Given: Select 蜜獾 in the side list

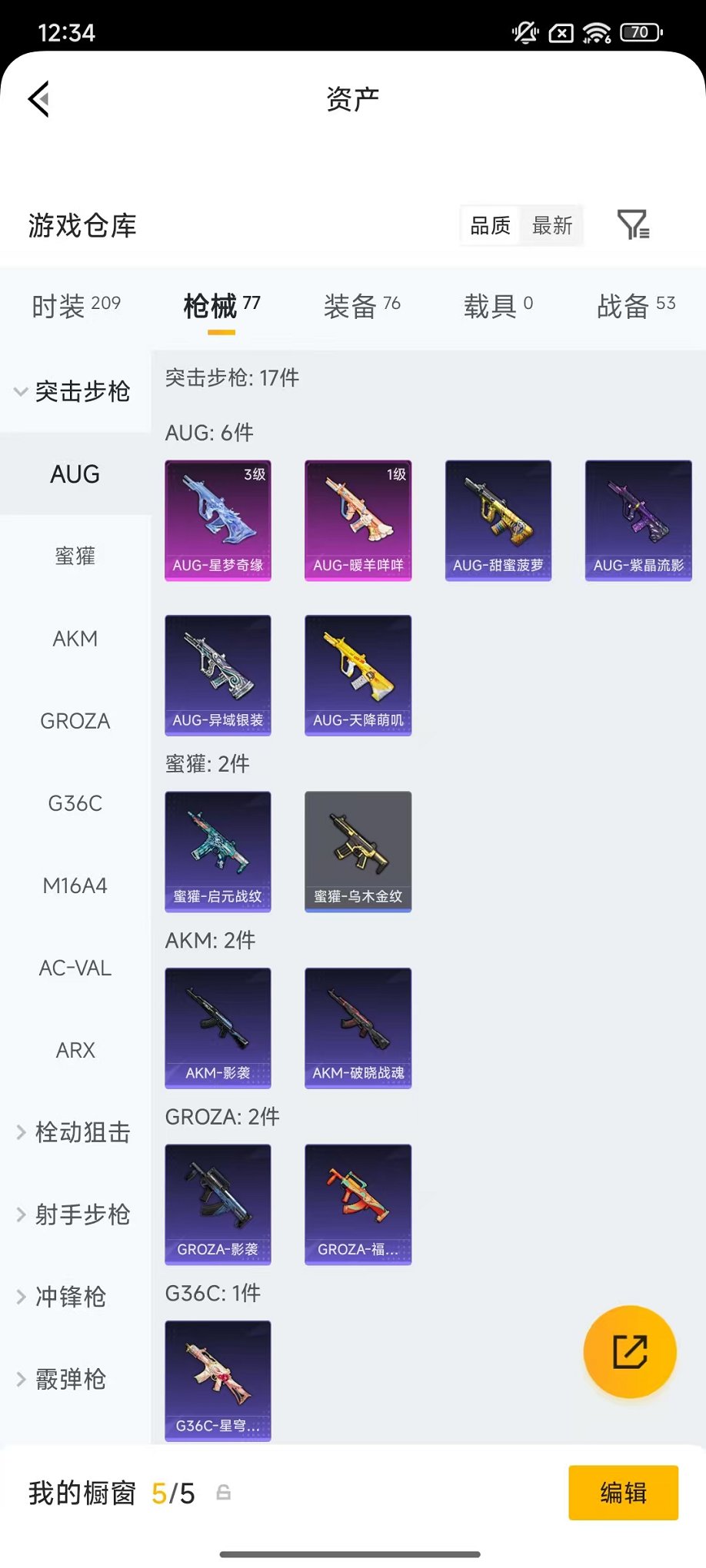Looking at the screenshot, I should pyautogui.click(x=75, y=556).
